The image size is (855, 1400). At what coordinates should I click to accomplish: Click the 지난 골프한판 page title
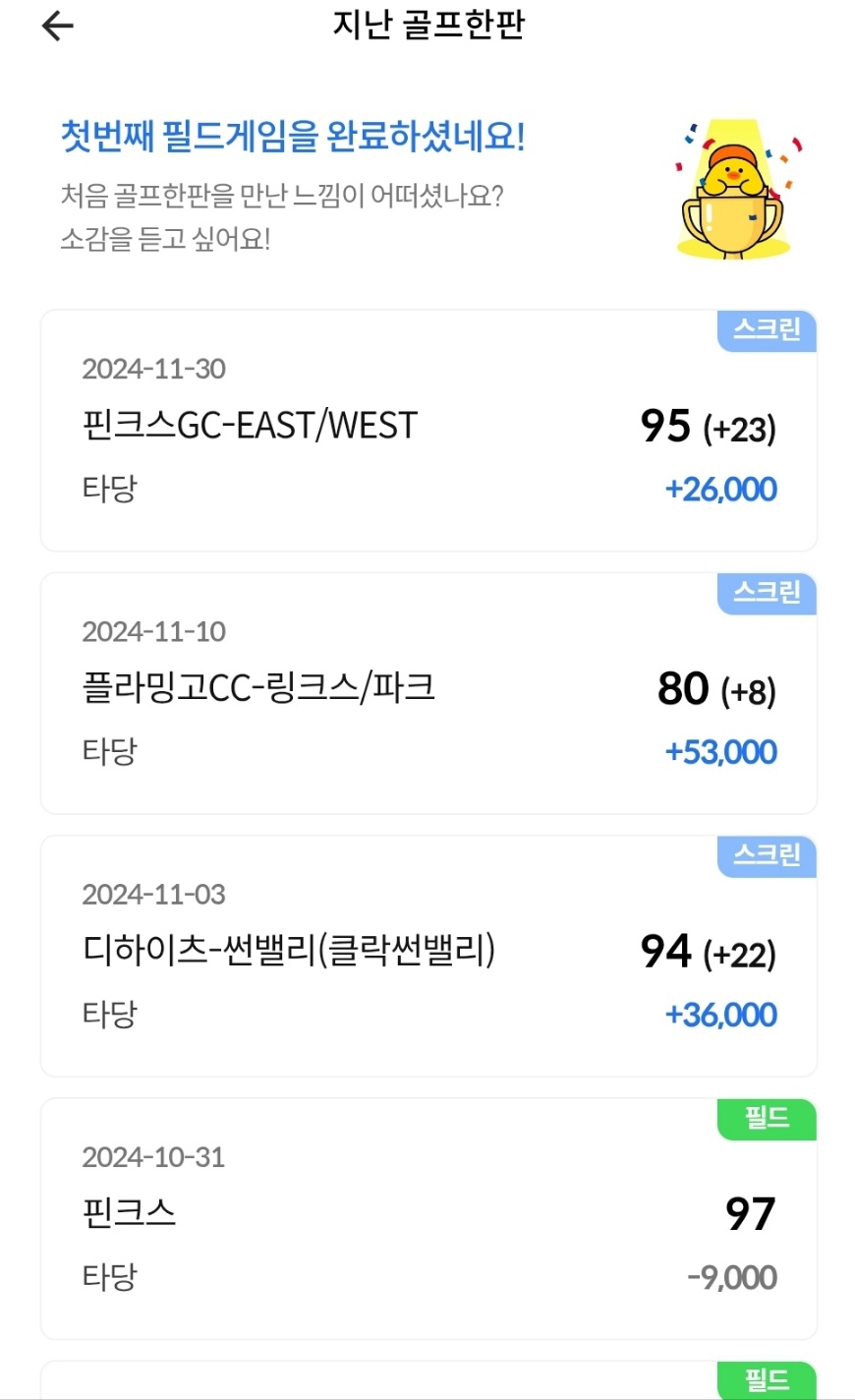tap(427, 26)
